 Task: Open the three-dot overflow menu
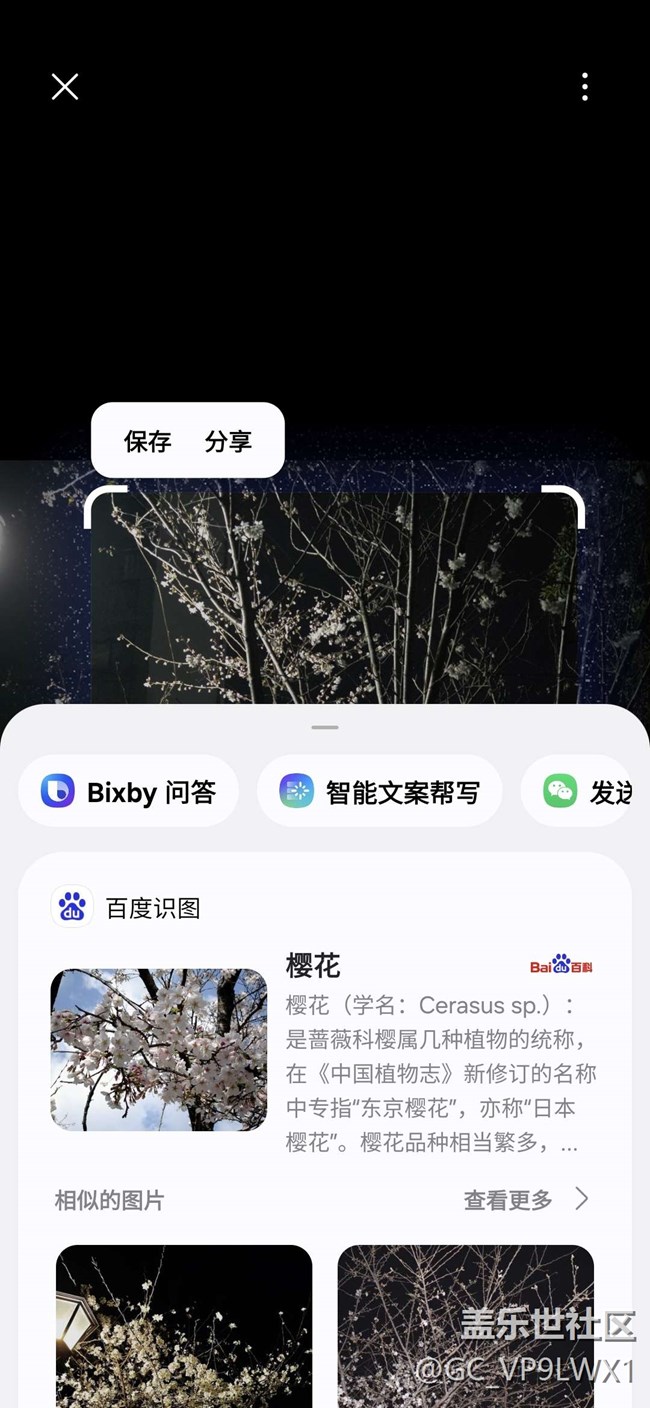(585, 87)
